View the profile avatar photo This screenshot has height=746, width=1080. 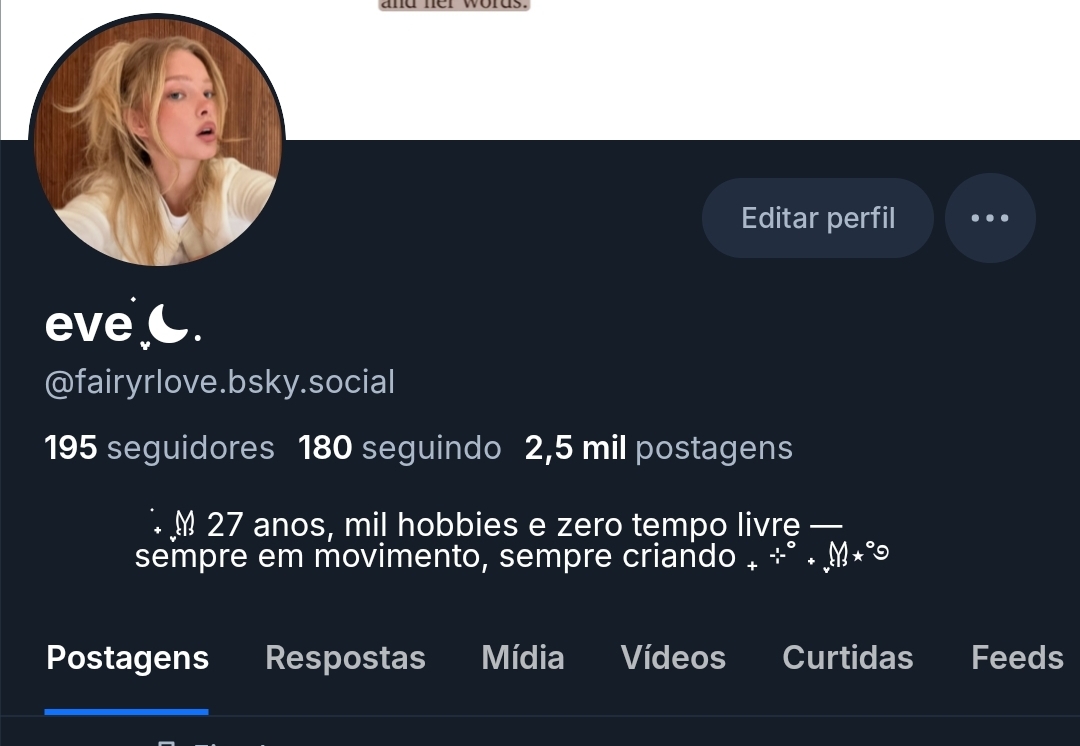pyautogui.click(x=157, y=141)
